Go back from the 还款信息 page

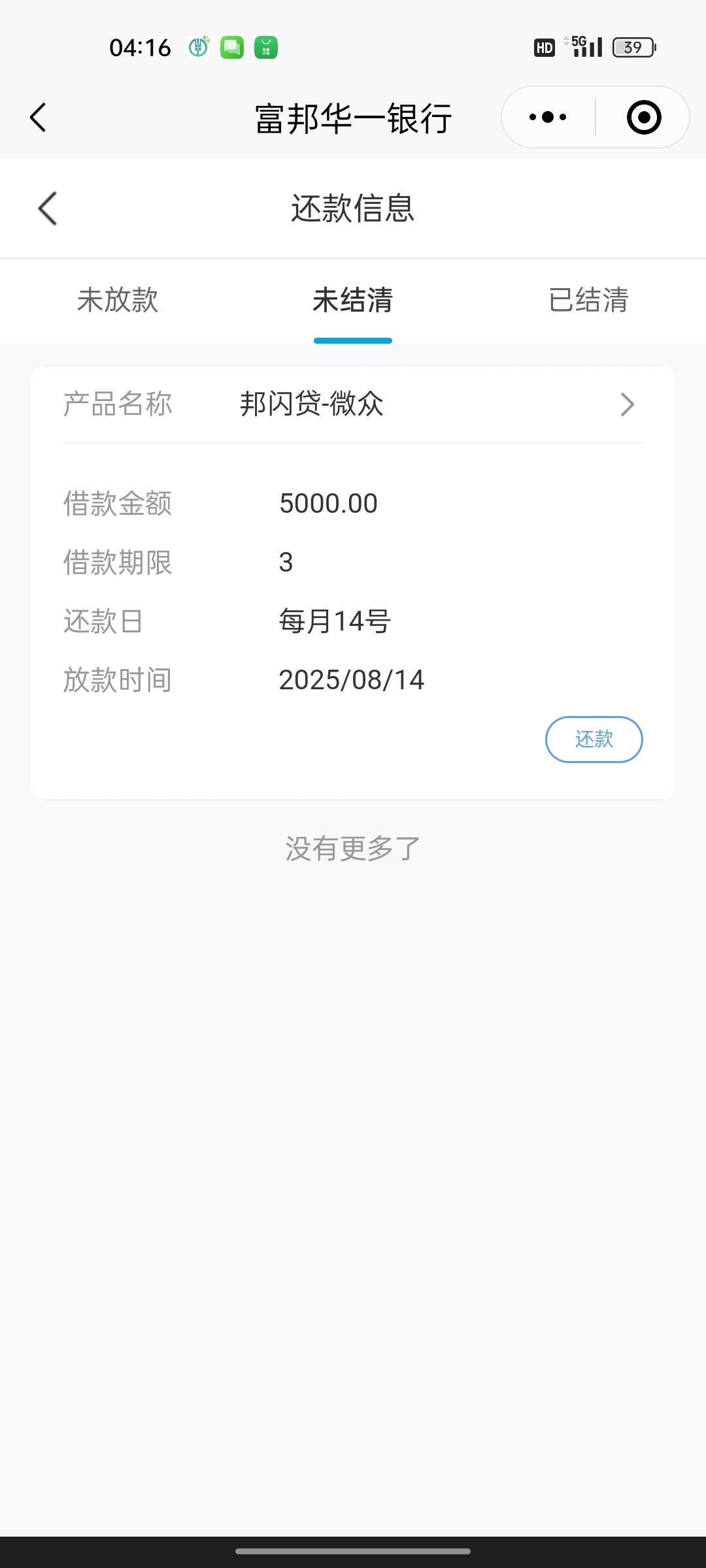(x=48, y=208)
